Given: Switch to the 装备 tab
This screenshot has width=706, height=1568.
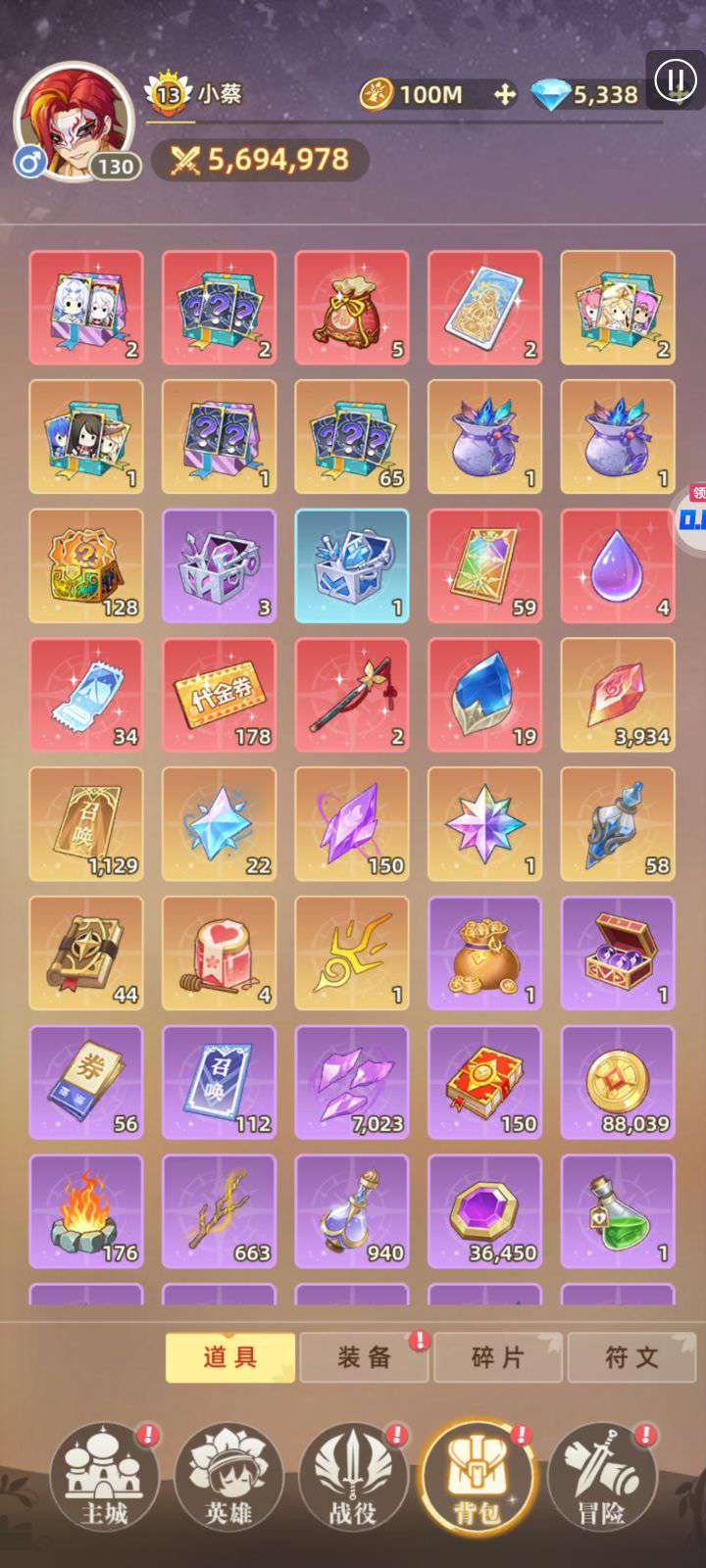Looking at the screenshot, I should click(364, 1357).
